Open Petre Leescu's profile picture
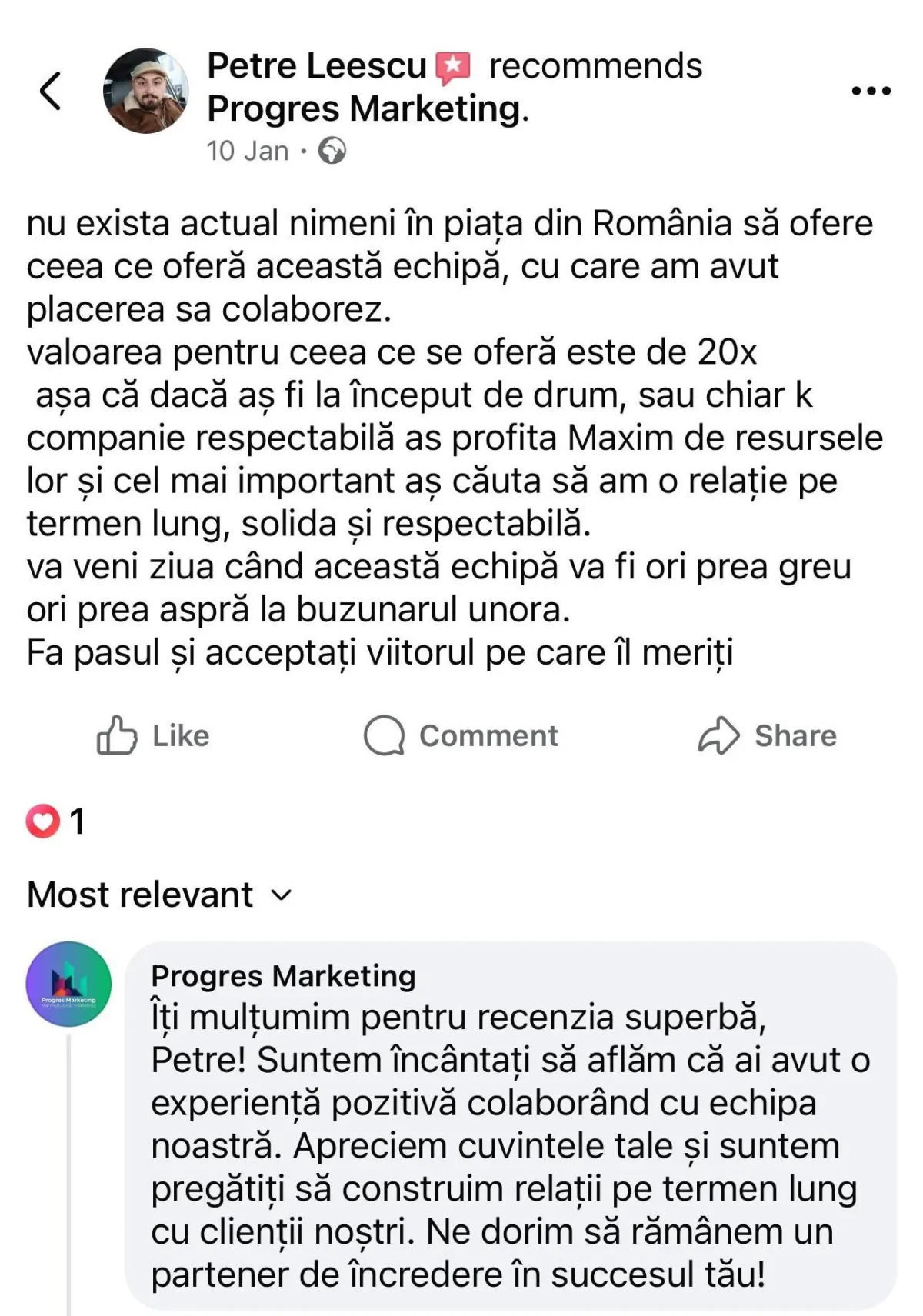Viewport: 923px width, 1316px height. pyautogui.click(x=145, y=91)
